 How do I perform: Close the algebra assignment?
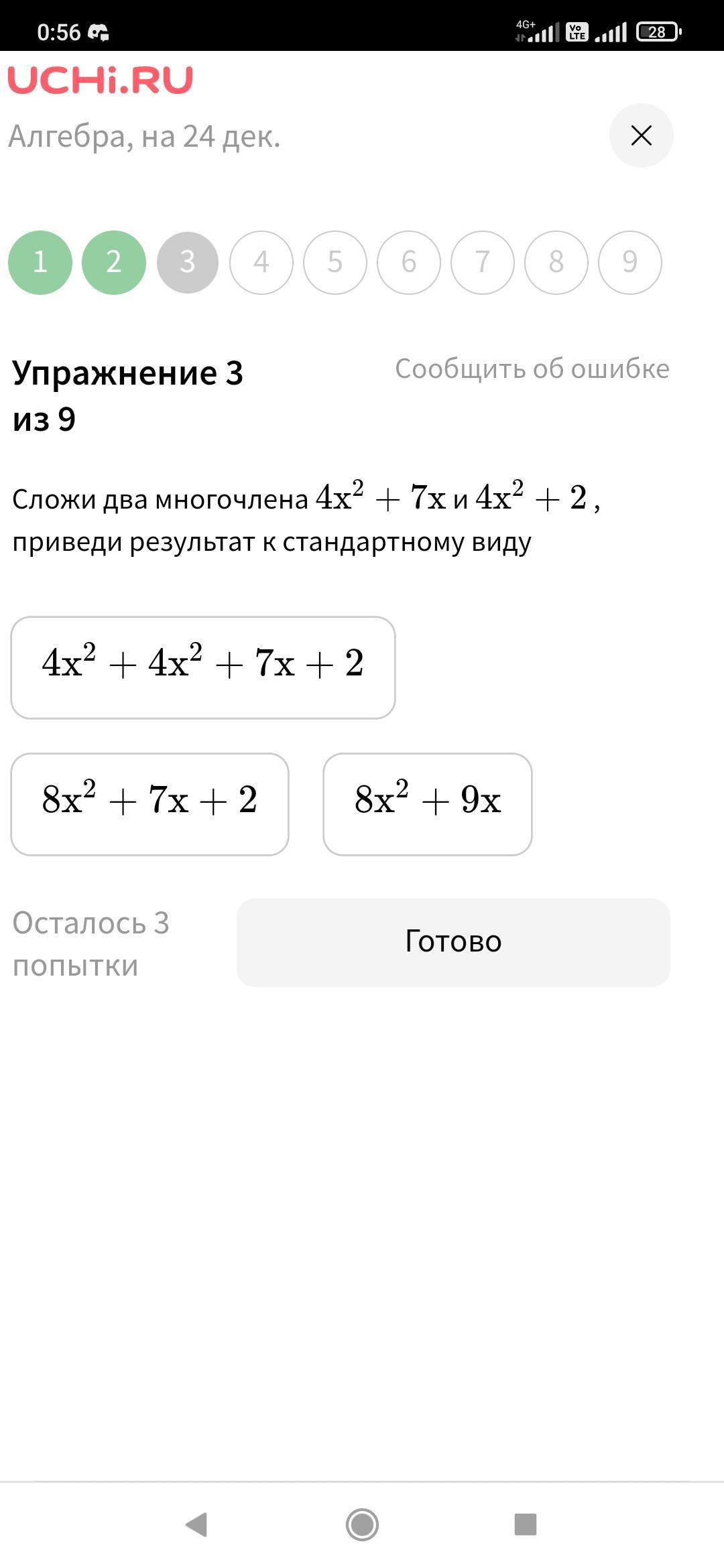click(641, 135)
